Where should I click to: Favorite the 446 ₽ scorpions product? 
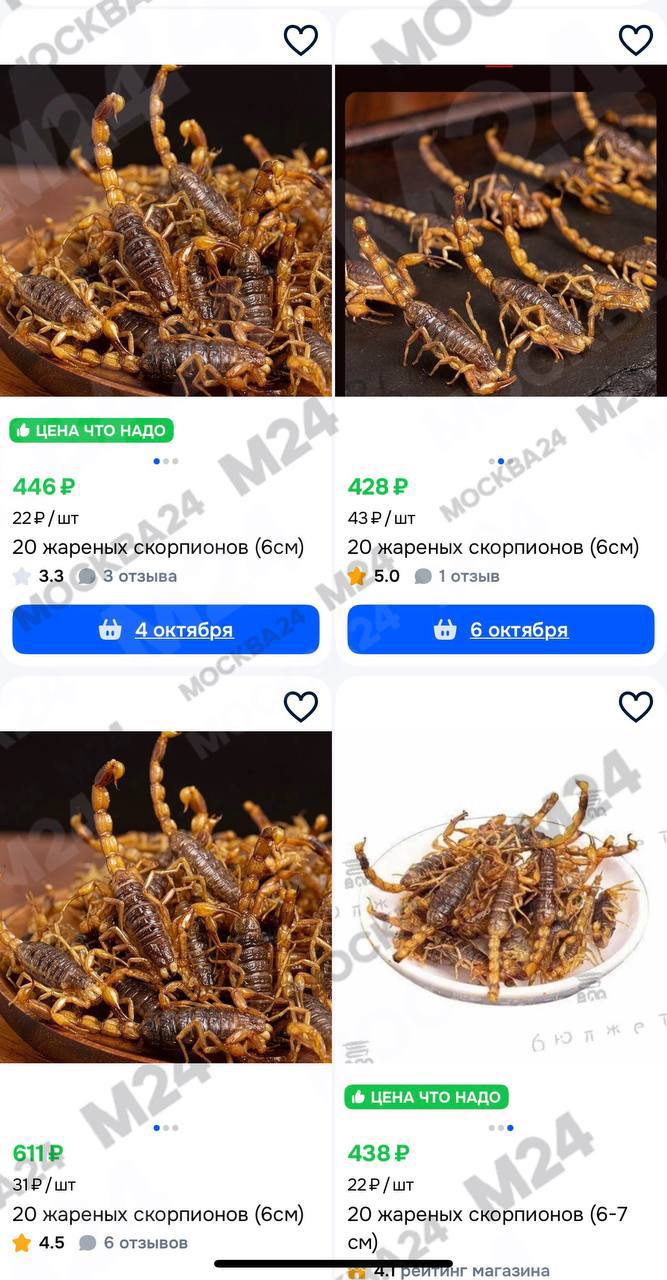coord(301,40)
